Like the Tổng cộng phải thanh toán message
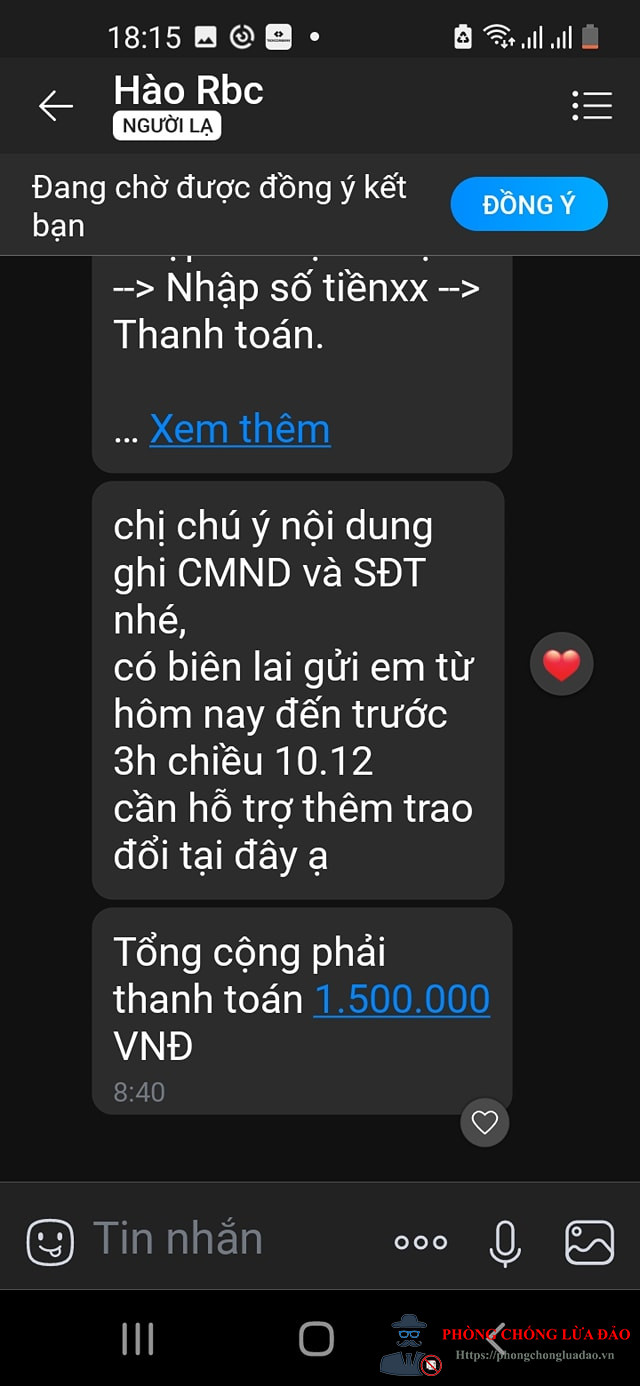The height and width of the screenshot is (1386, 640). coord(485,1122)
